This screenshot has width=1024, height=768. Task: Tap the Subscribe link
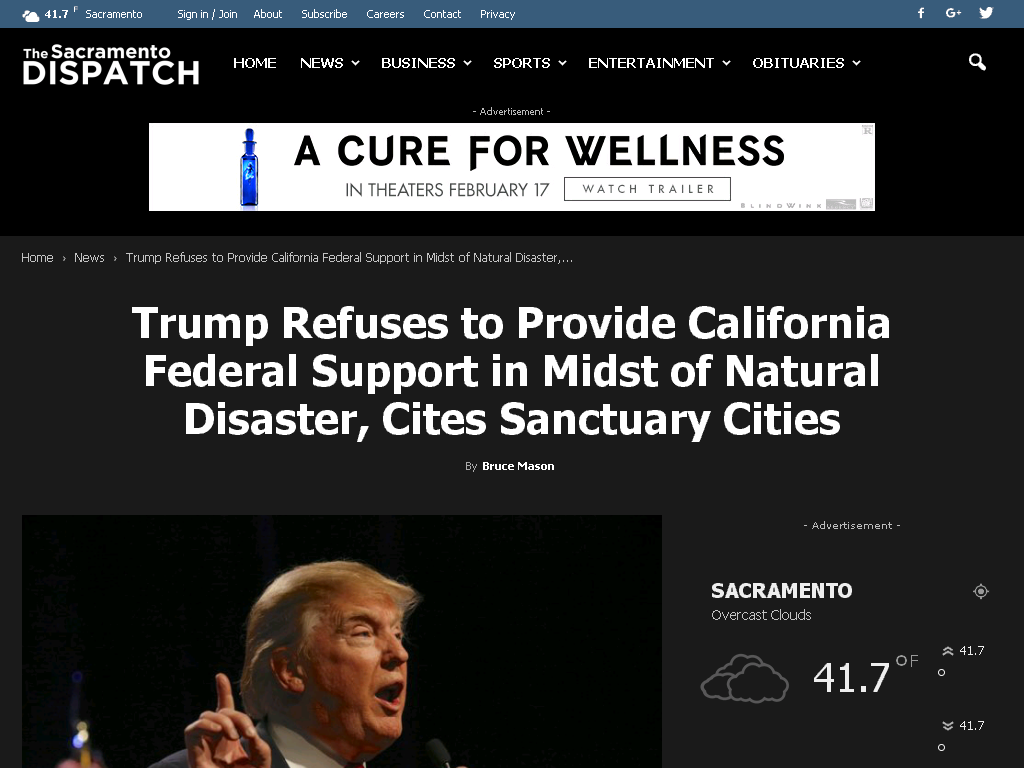pos(324,14)
